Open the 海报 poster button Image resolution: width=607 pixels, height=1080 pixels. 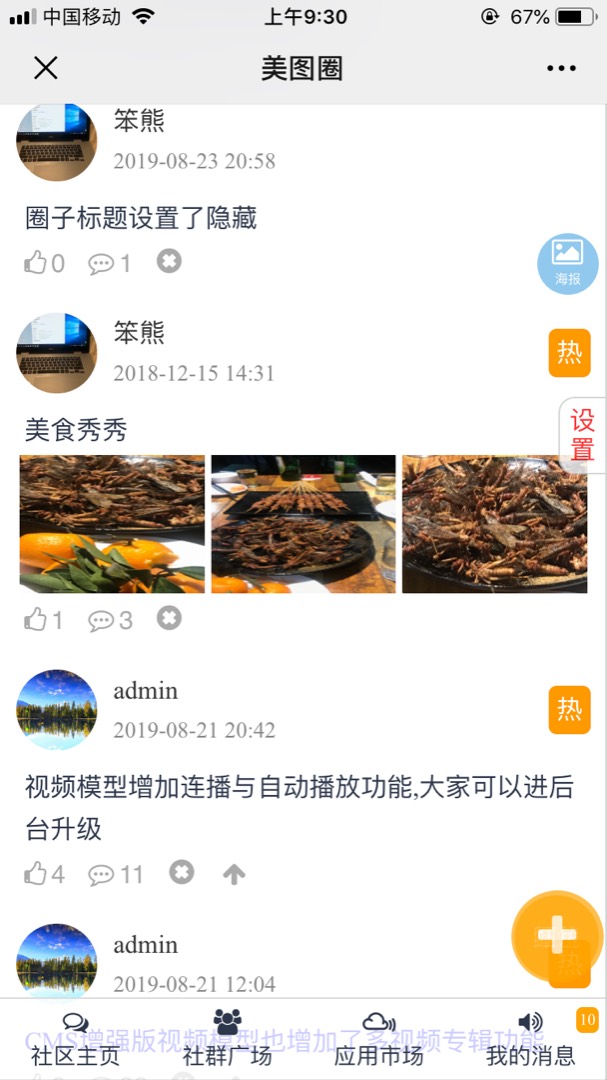567,264
